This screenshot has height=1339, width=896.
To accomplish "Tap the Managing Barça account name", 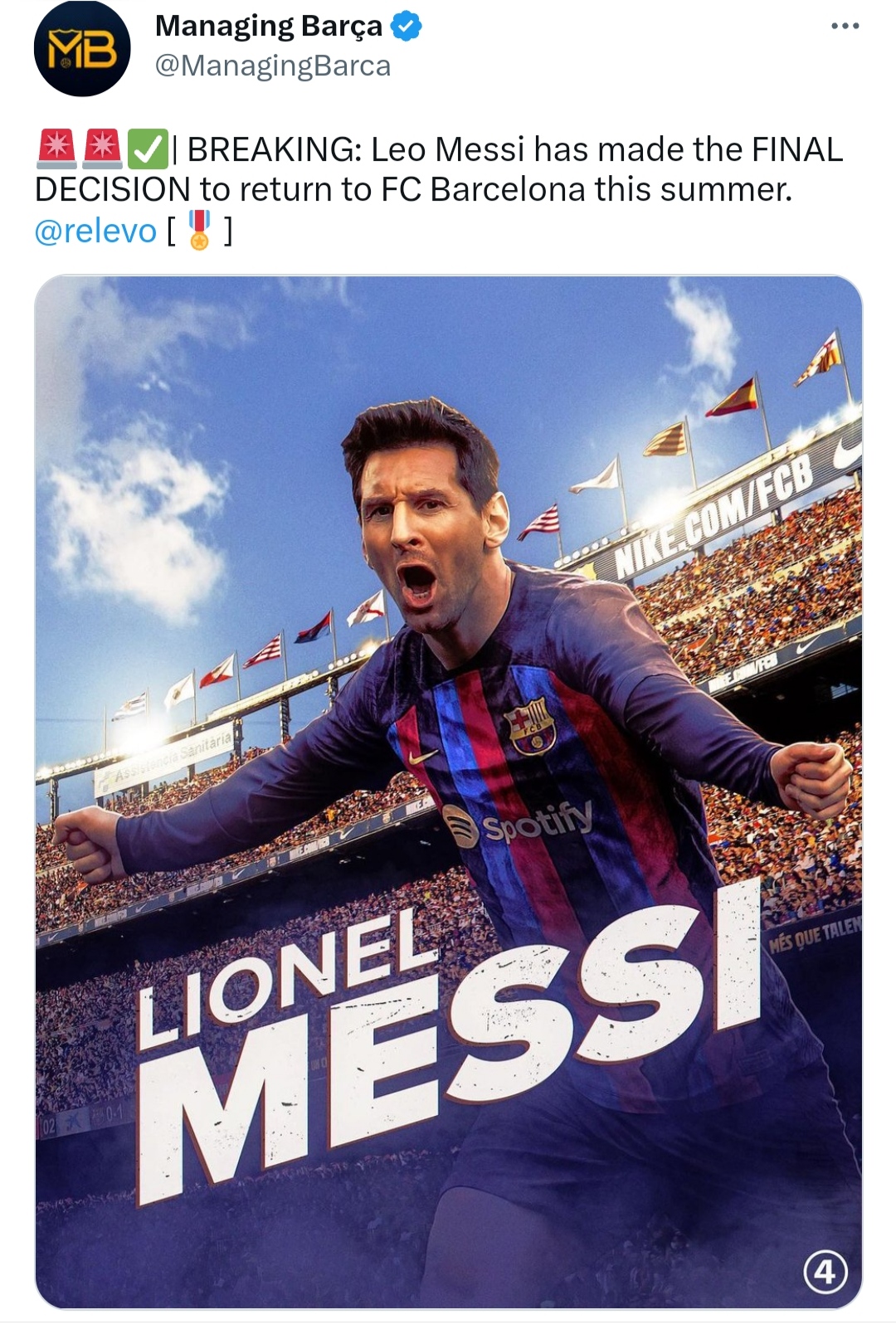I will click(268, 27).
